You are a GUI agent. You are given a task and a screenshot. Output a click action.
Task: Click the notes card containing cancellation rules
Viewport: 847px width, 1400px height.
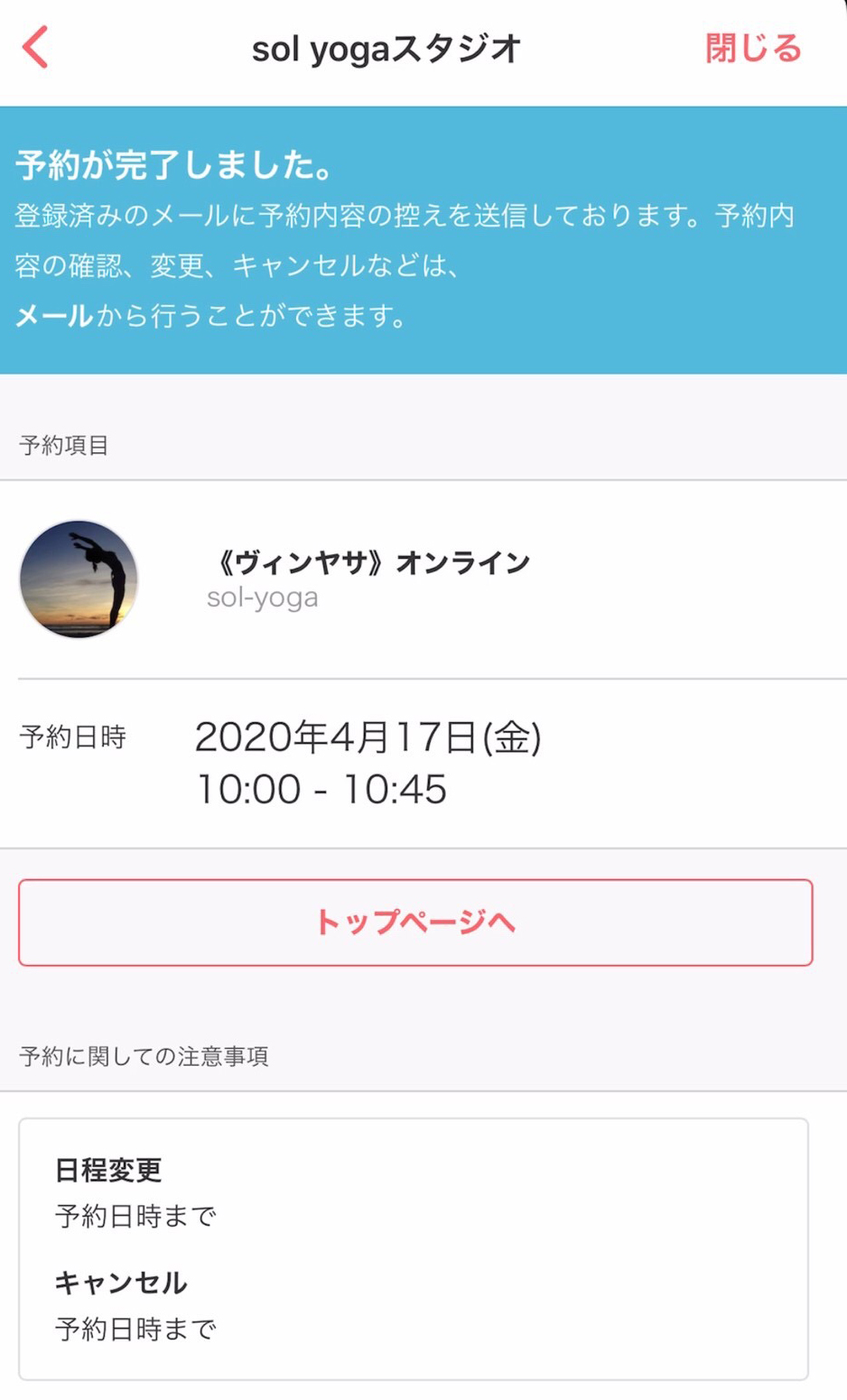click(x=423, y=1250)
